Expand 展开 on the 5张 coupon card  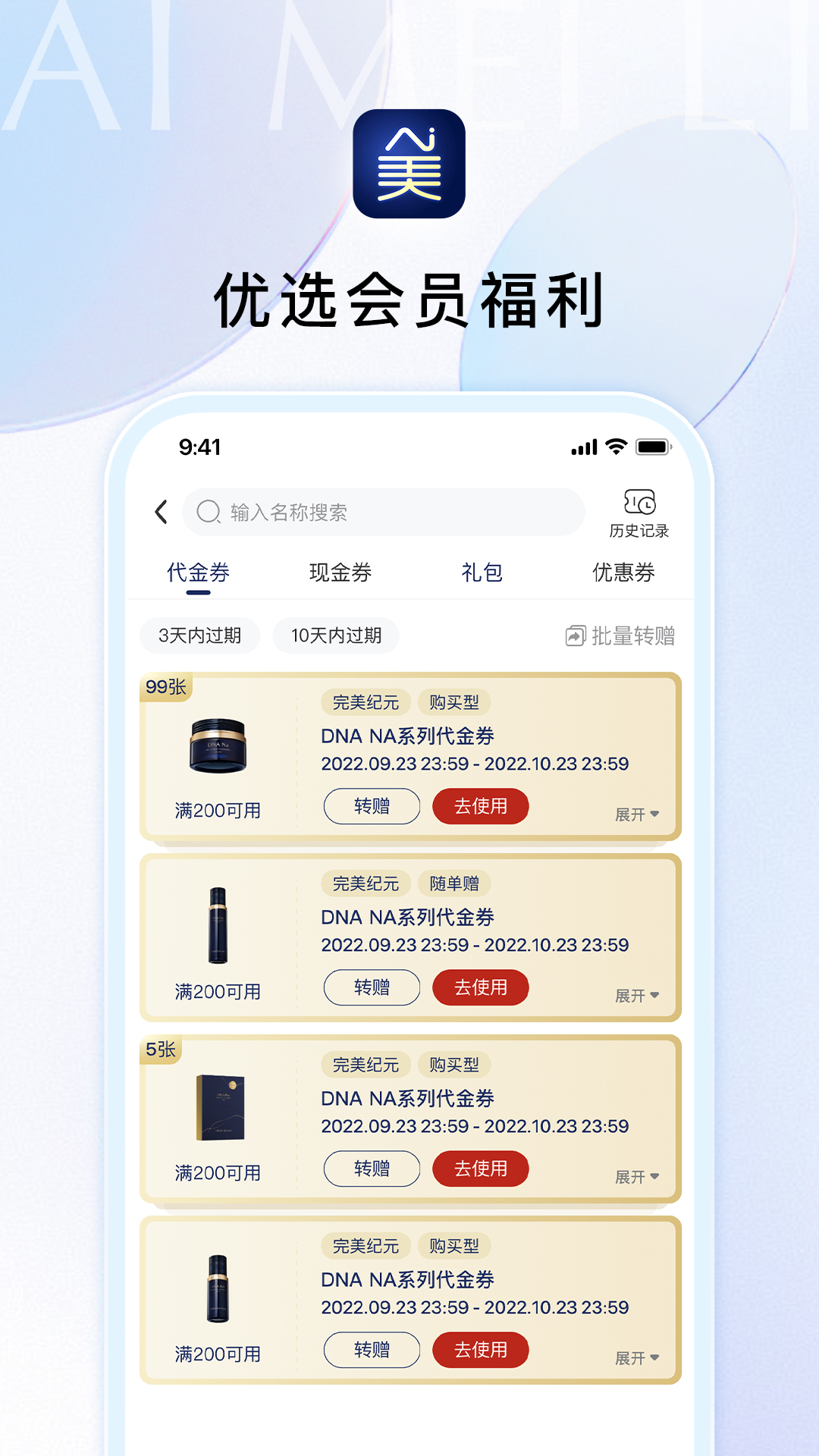tap(637, 1177)
